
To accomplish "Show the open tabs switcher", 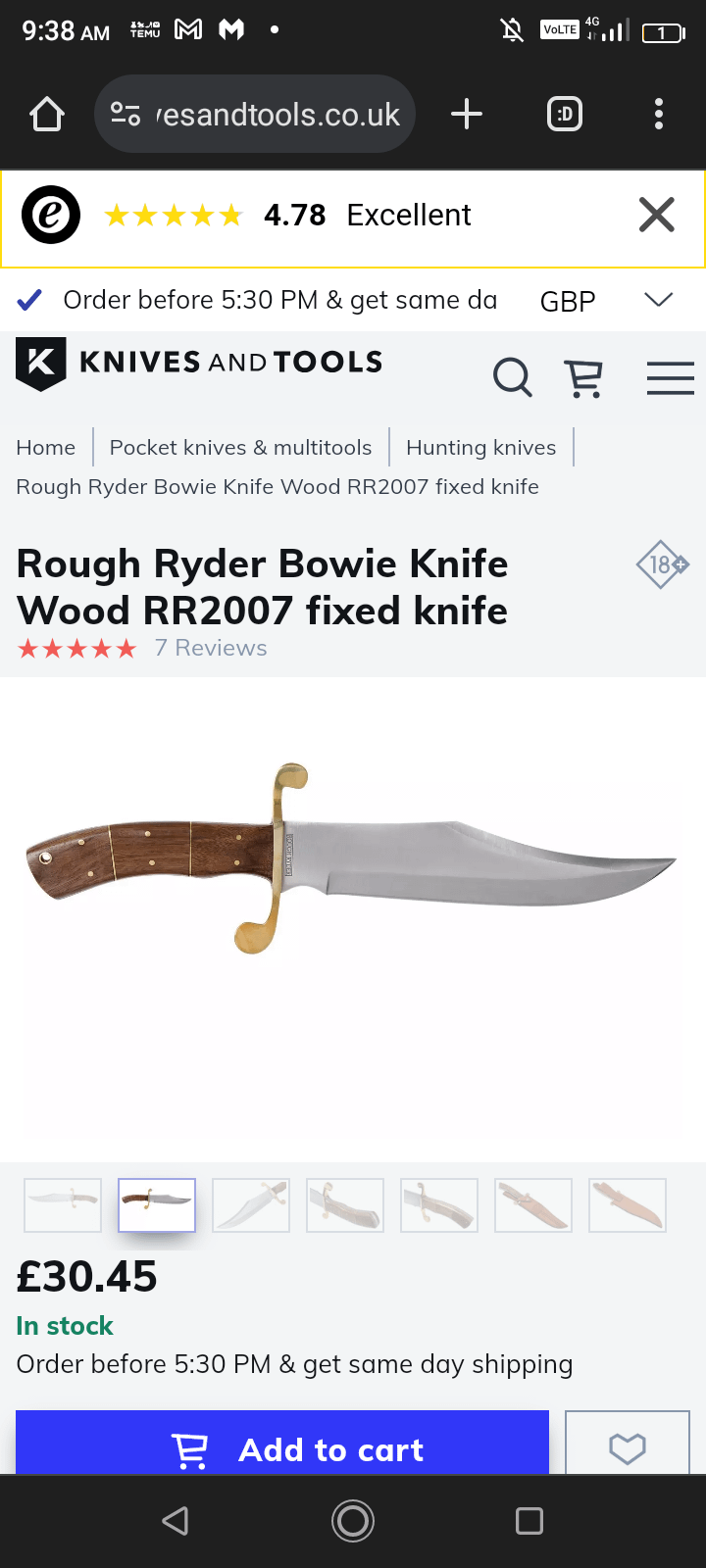I will click(x=564, y=115).
